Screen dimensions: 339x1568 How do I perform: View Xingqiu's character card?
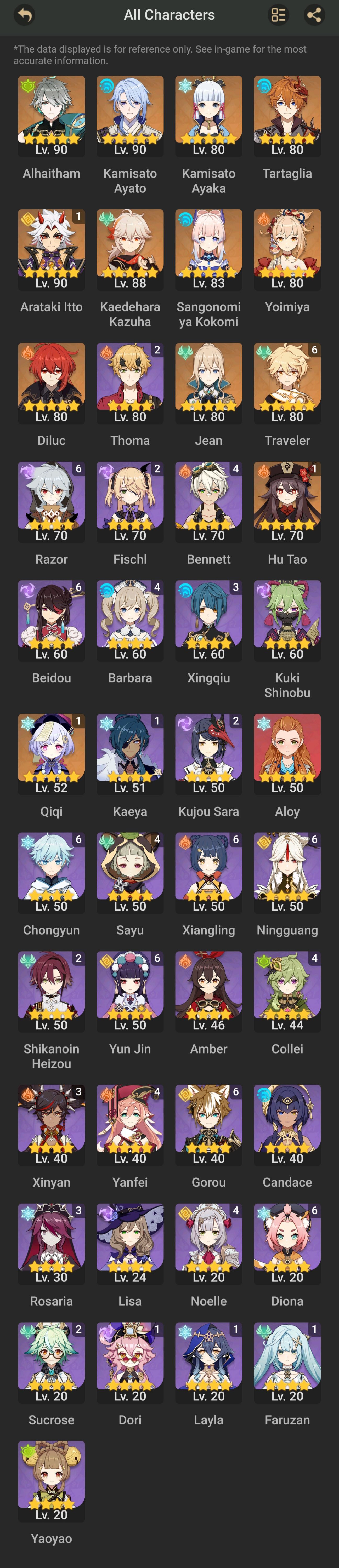(208, 619)
